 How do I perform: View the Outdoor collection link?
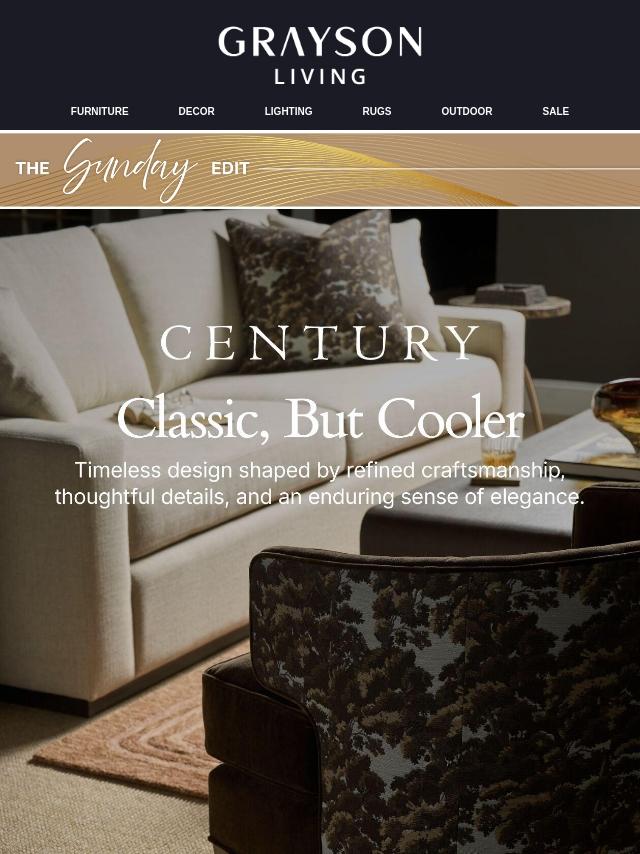pos(466,111)
